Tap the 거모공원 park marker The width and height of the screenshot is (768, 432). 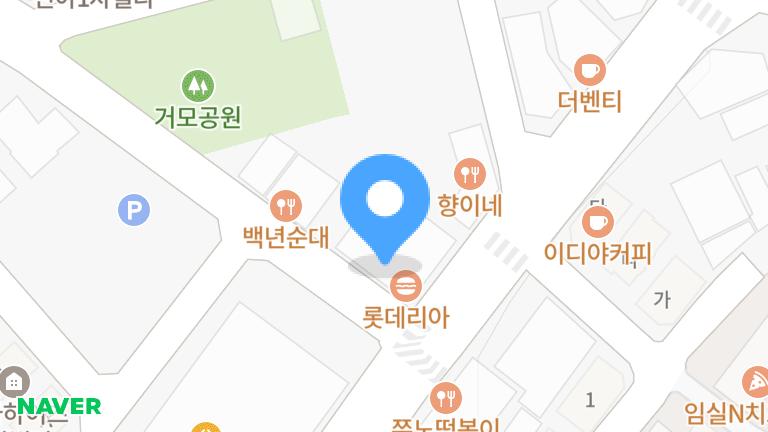coord(197,85)
